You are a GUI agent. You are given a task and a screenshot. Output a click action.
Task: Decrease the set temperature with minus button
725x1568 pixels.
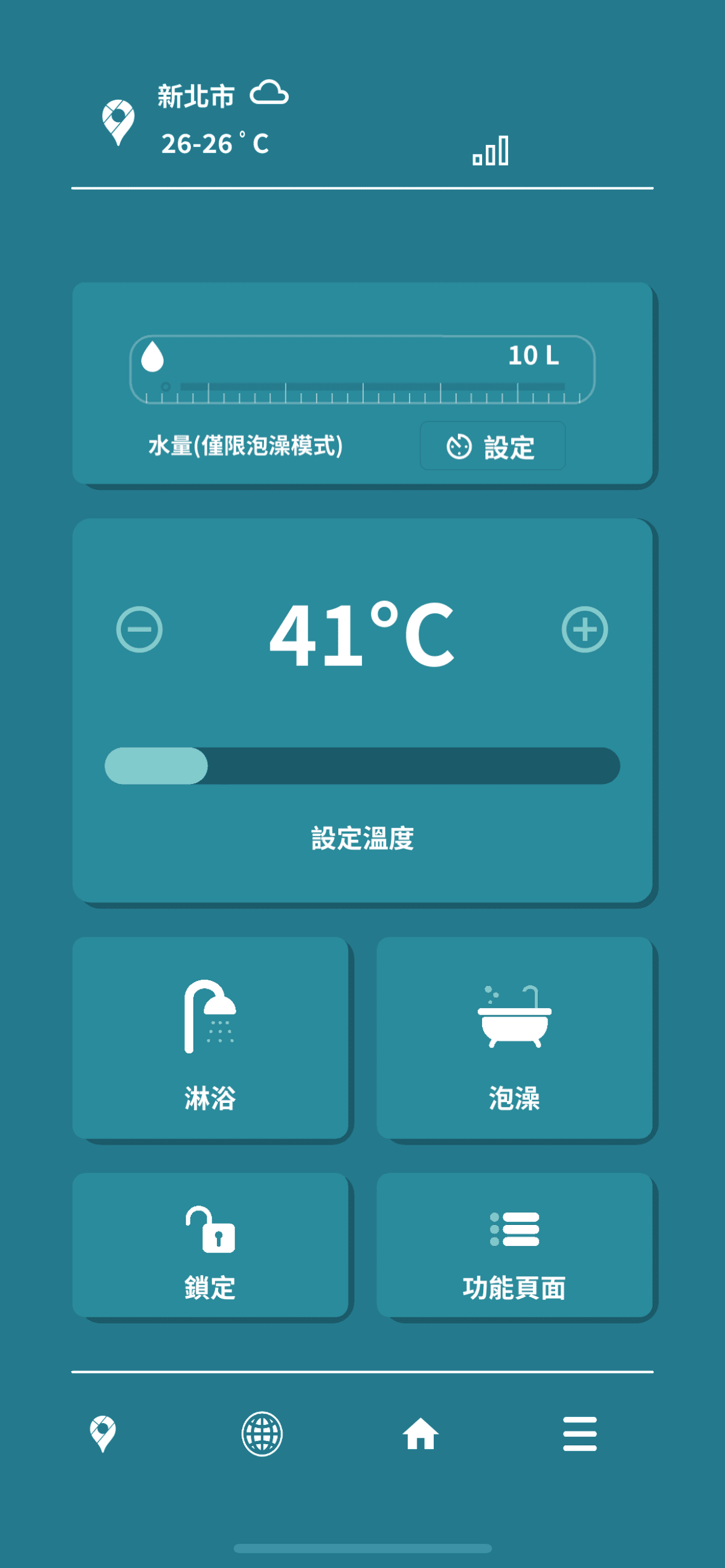click(x=140, y=629)
